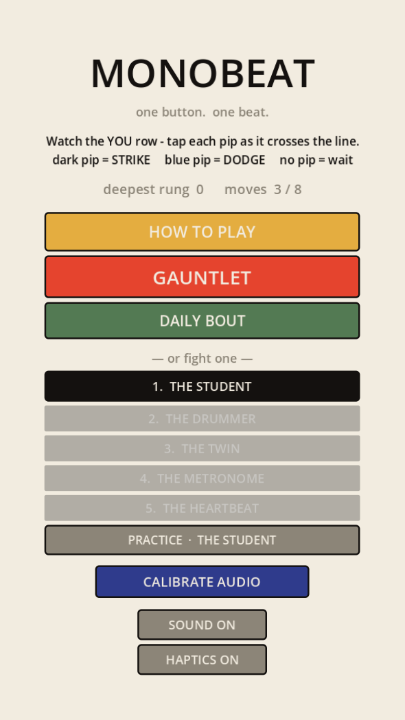Viewport: 405px width, 720px height.
Task: Open the How to Play guide
Action: coord(202,232)
